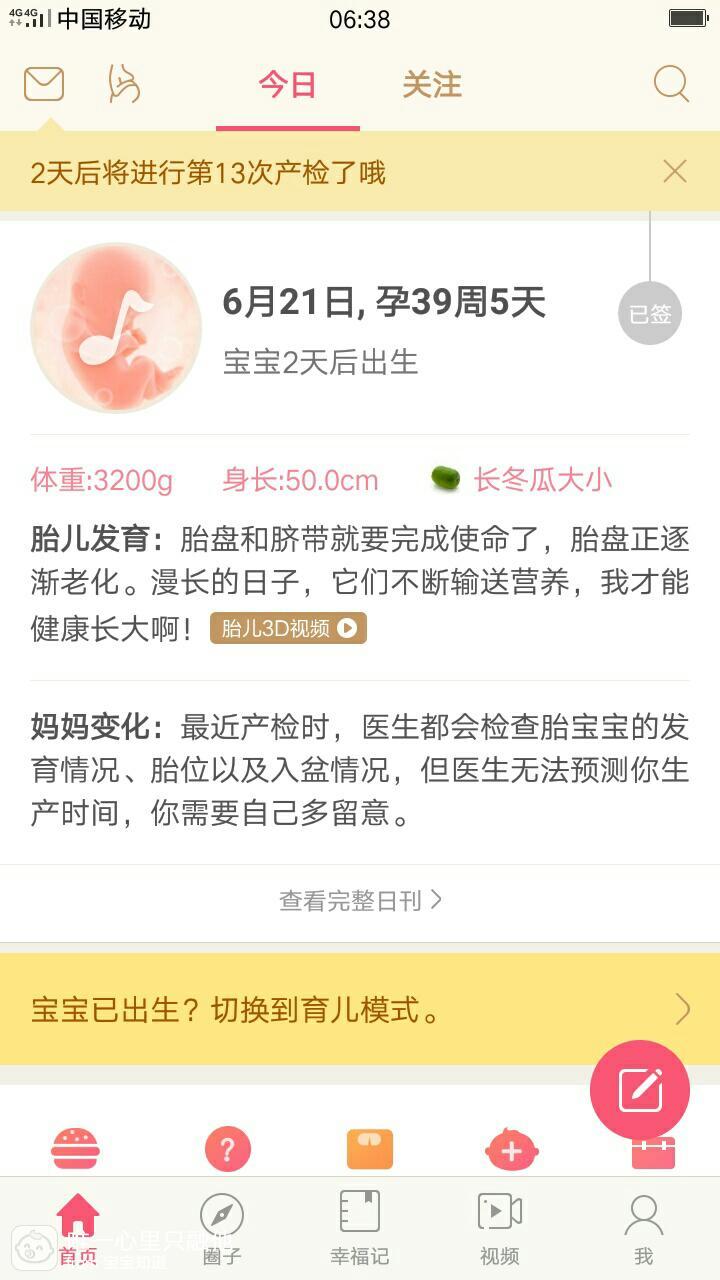
Task: Tap the 已签 check-in badge
Action: tap(649, 314)
